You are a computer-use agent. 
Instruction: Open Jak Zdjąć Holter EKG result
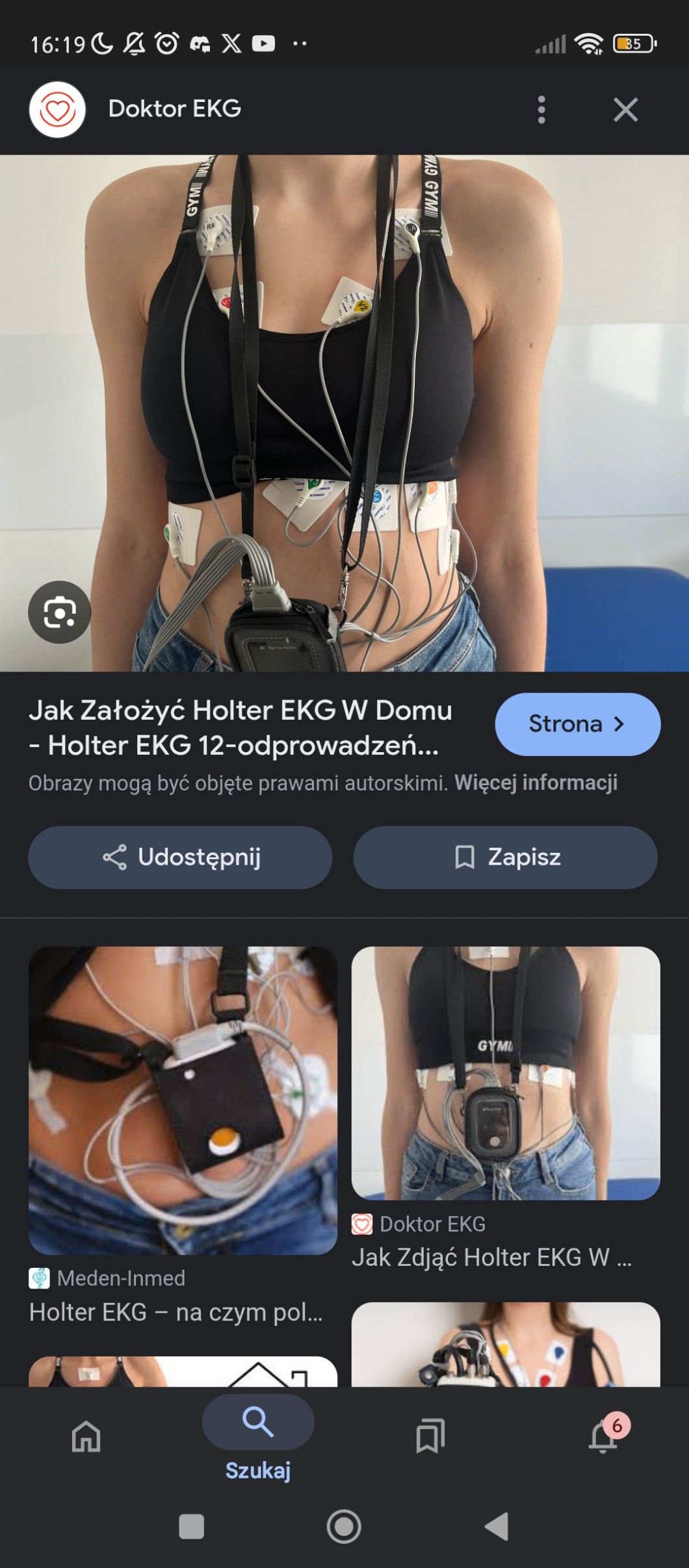[x=506, y=1073]
